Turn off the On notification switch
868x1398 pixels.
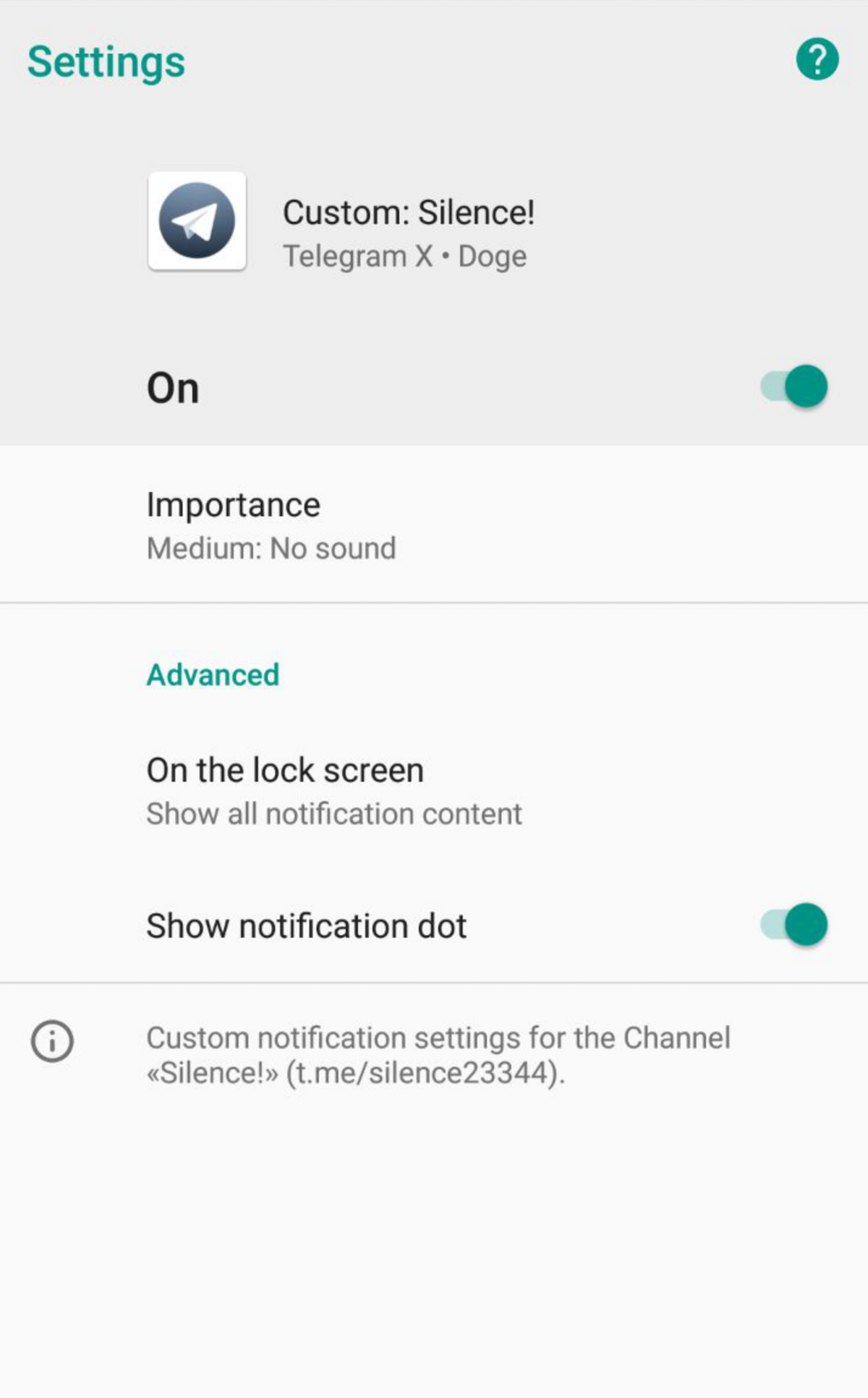coord(793,386)
